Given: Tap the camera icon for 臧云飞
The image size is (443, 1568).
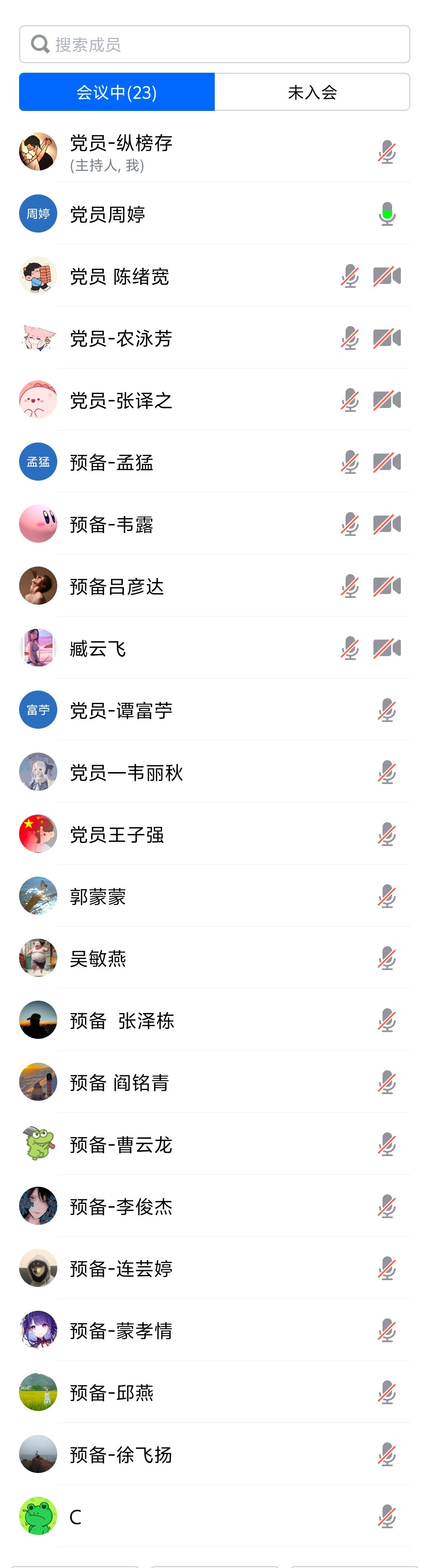Looking at the screenshot, I should [387, 649].
